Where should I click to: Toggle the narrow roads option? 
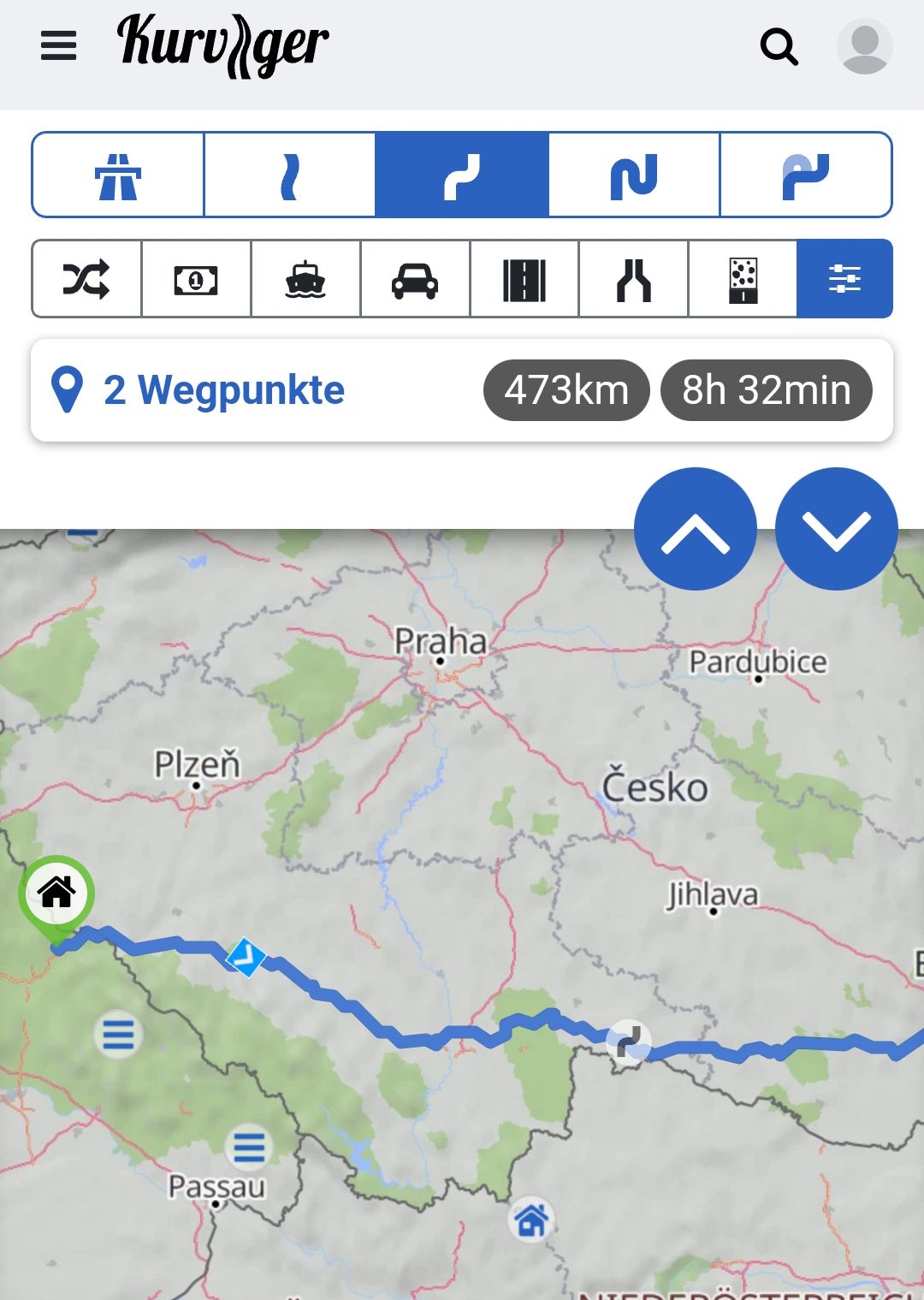click(634, 279)
